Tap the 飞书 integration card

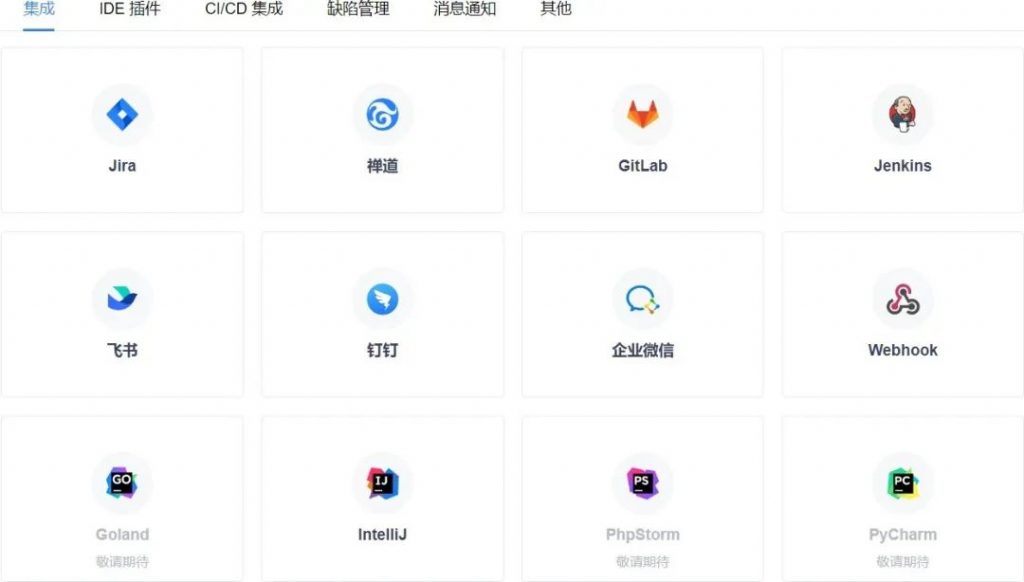122,315
